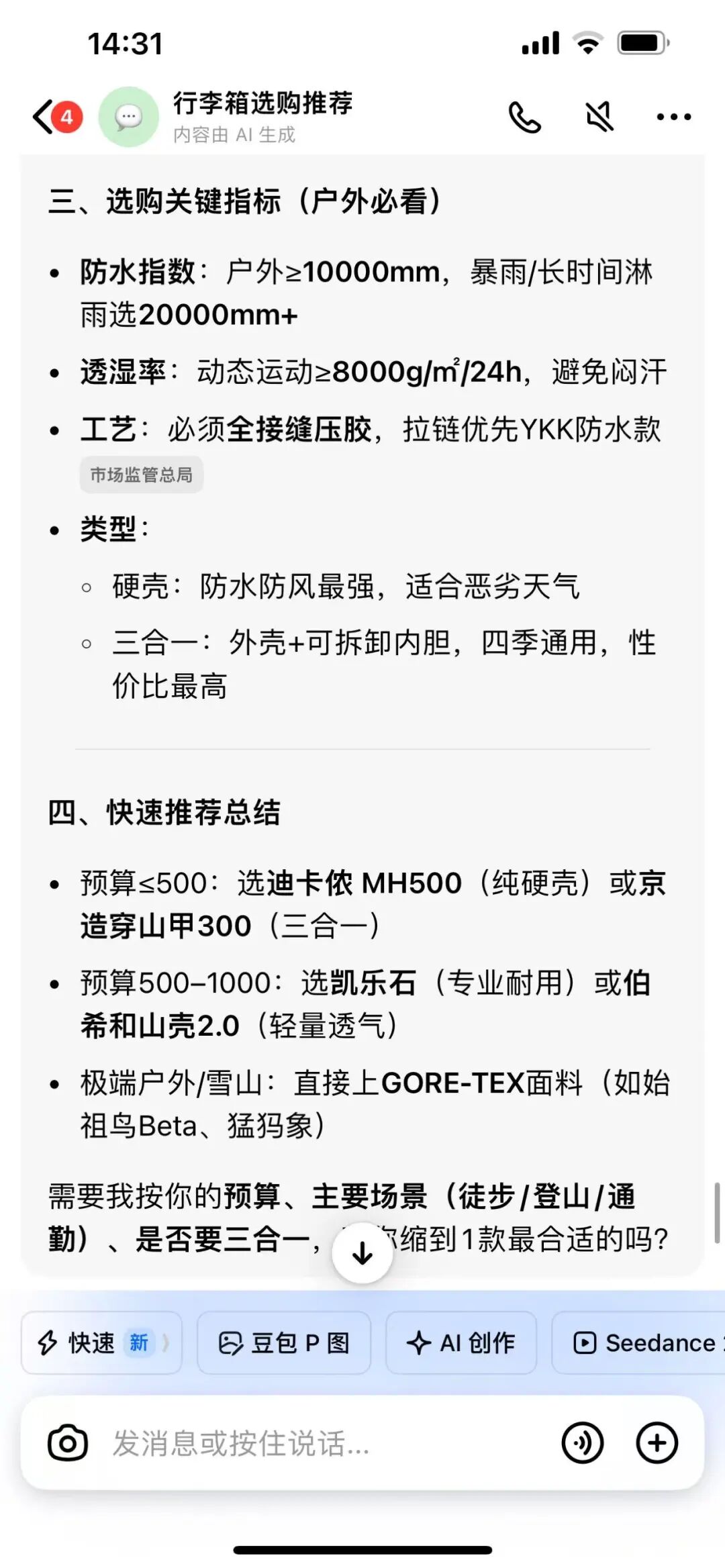Open the chat avatar profile
Viewport: 725px width, 1568px height.
point(129,117)
